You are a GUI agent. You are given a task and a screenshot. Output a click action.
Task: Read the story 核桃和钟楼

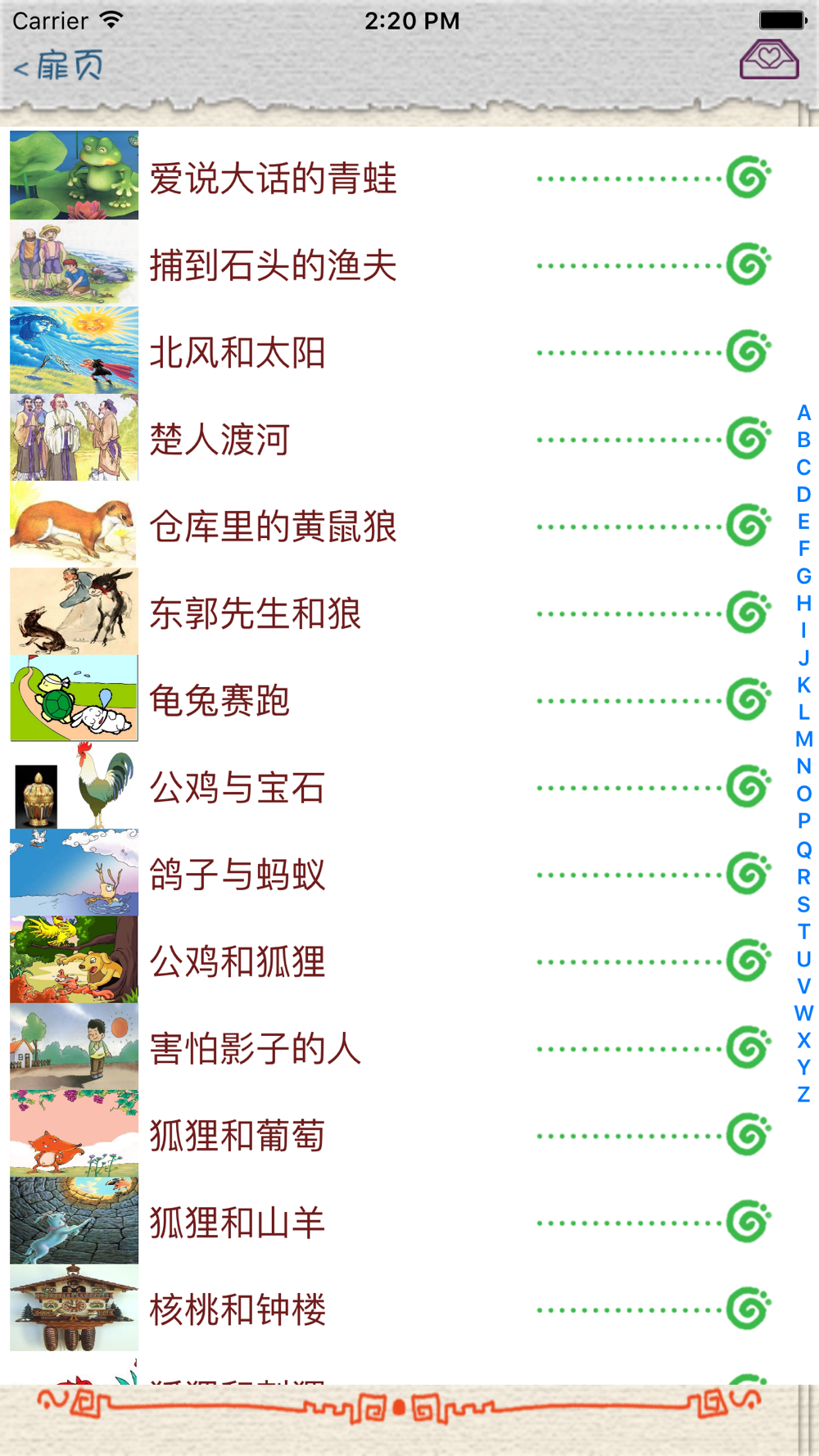238,1309
